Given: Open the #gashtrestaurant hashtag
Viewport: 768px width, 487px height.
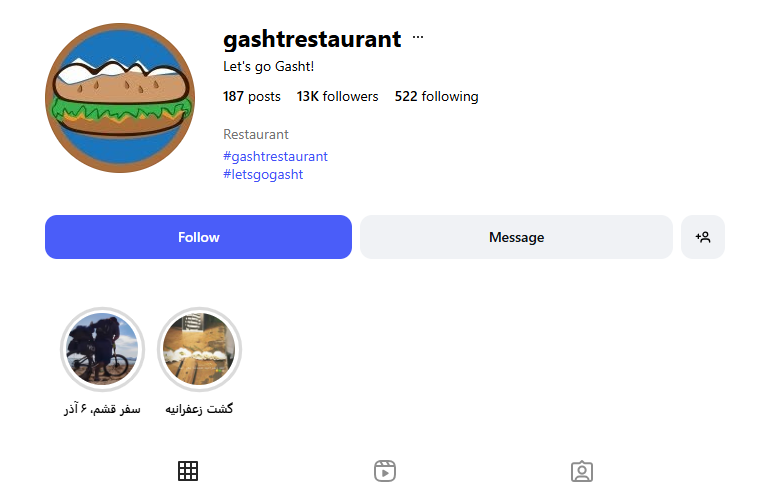Looking at the screenshot, I should point(275,156).
